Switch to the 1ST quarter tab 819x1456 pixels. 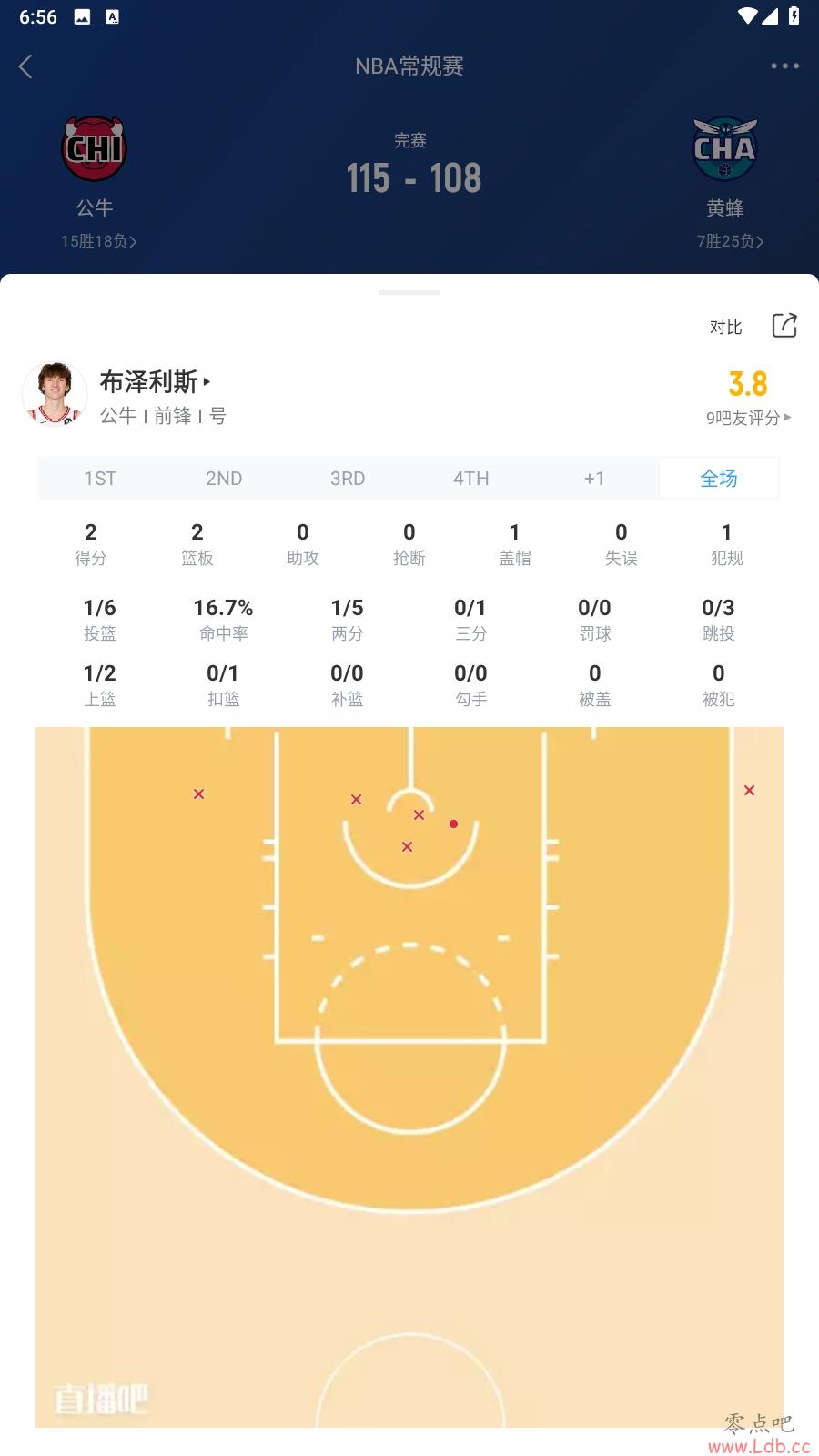[100, 479]
